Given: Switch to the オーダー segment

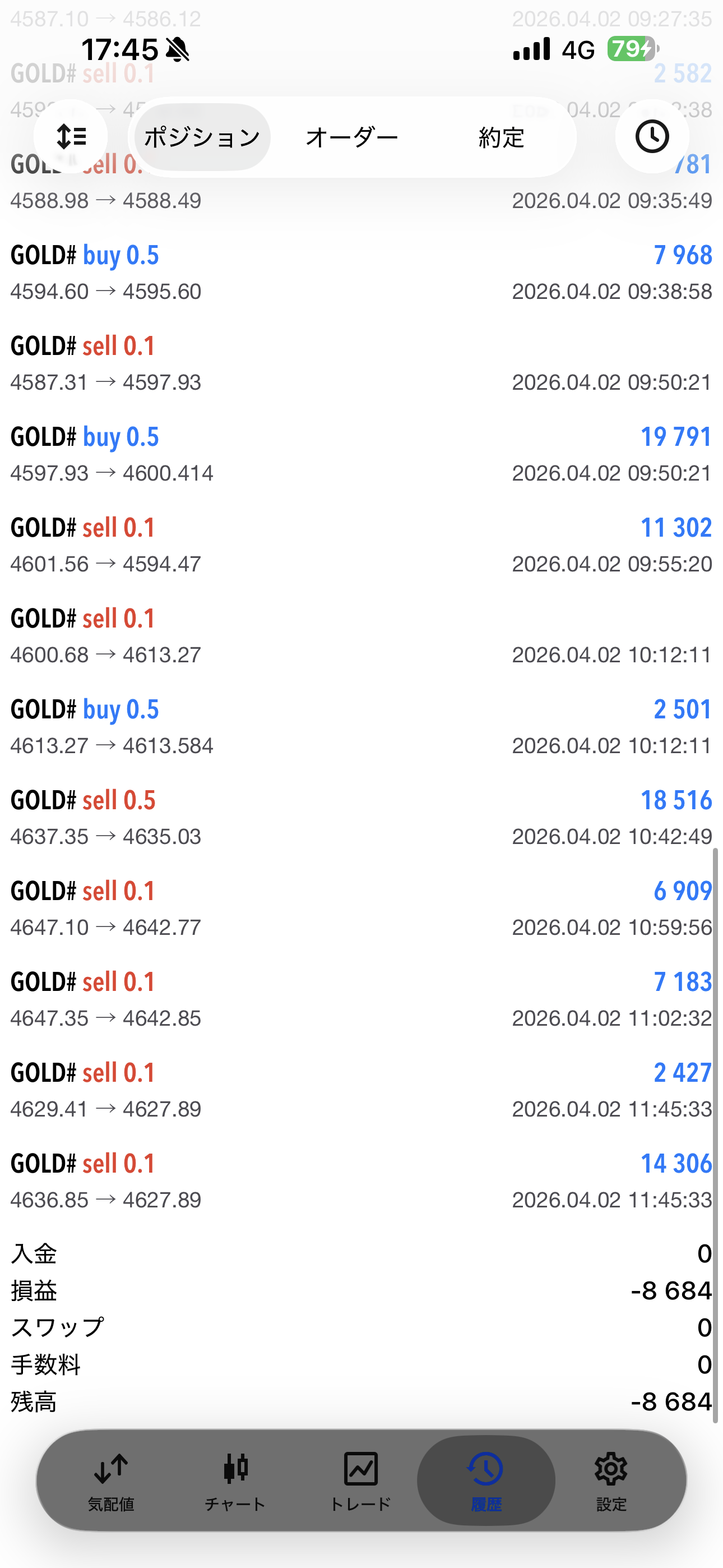Looking at the screenshot, I should pyautogui.click(x=352, y=137).
